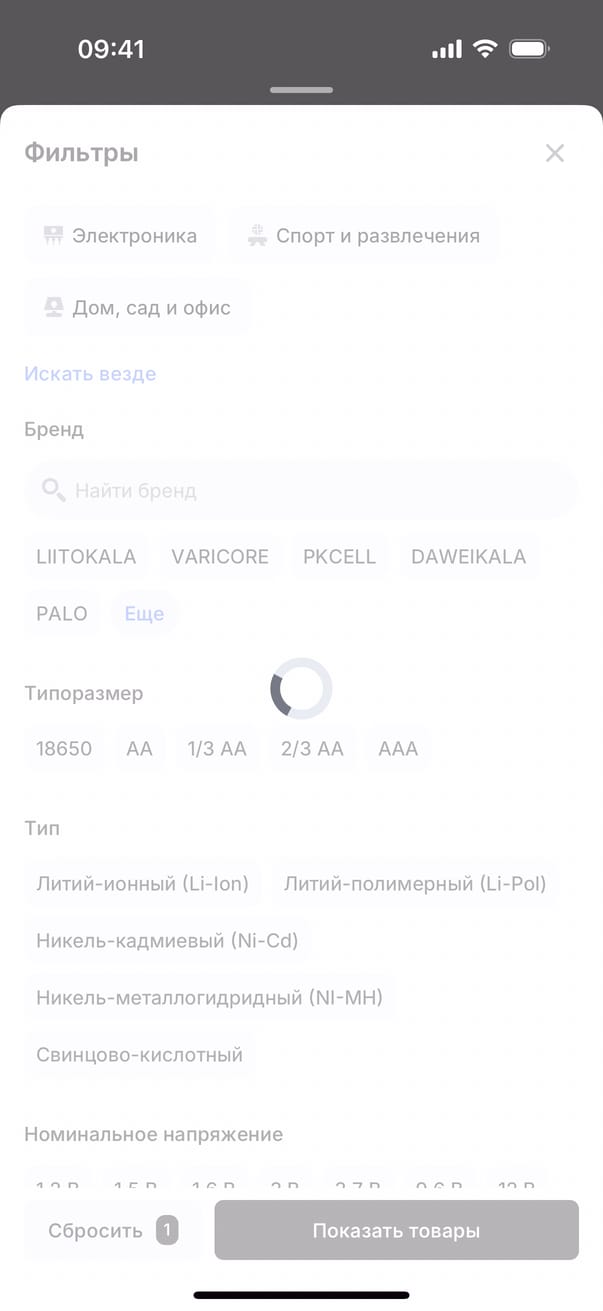This screenshot has height=1311, width=603.
Task: Reset filters with Сбросить
Action: point(112,1231)
